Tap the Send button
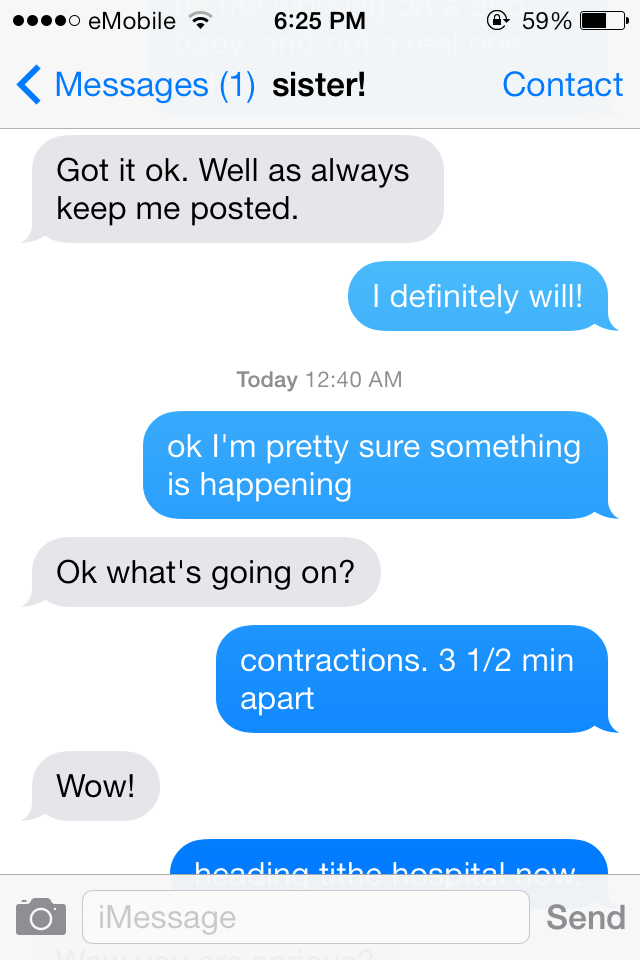The width and height of the screenshot is (640, 960). pos(586,917)
